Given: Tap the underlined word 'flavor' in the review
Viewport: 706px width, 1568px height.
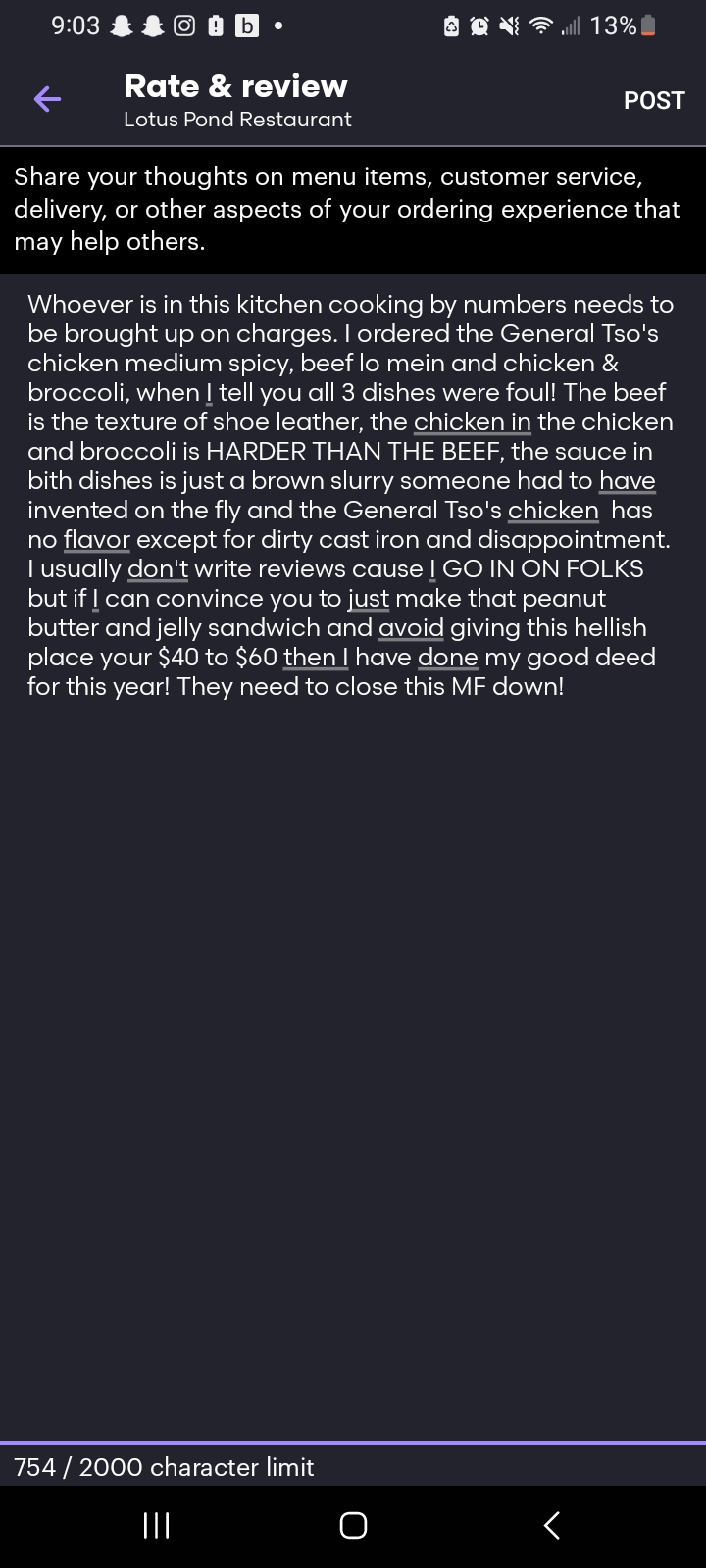Looking at the screenshot, I should [x=96, y=539].
